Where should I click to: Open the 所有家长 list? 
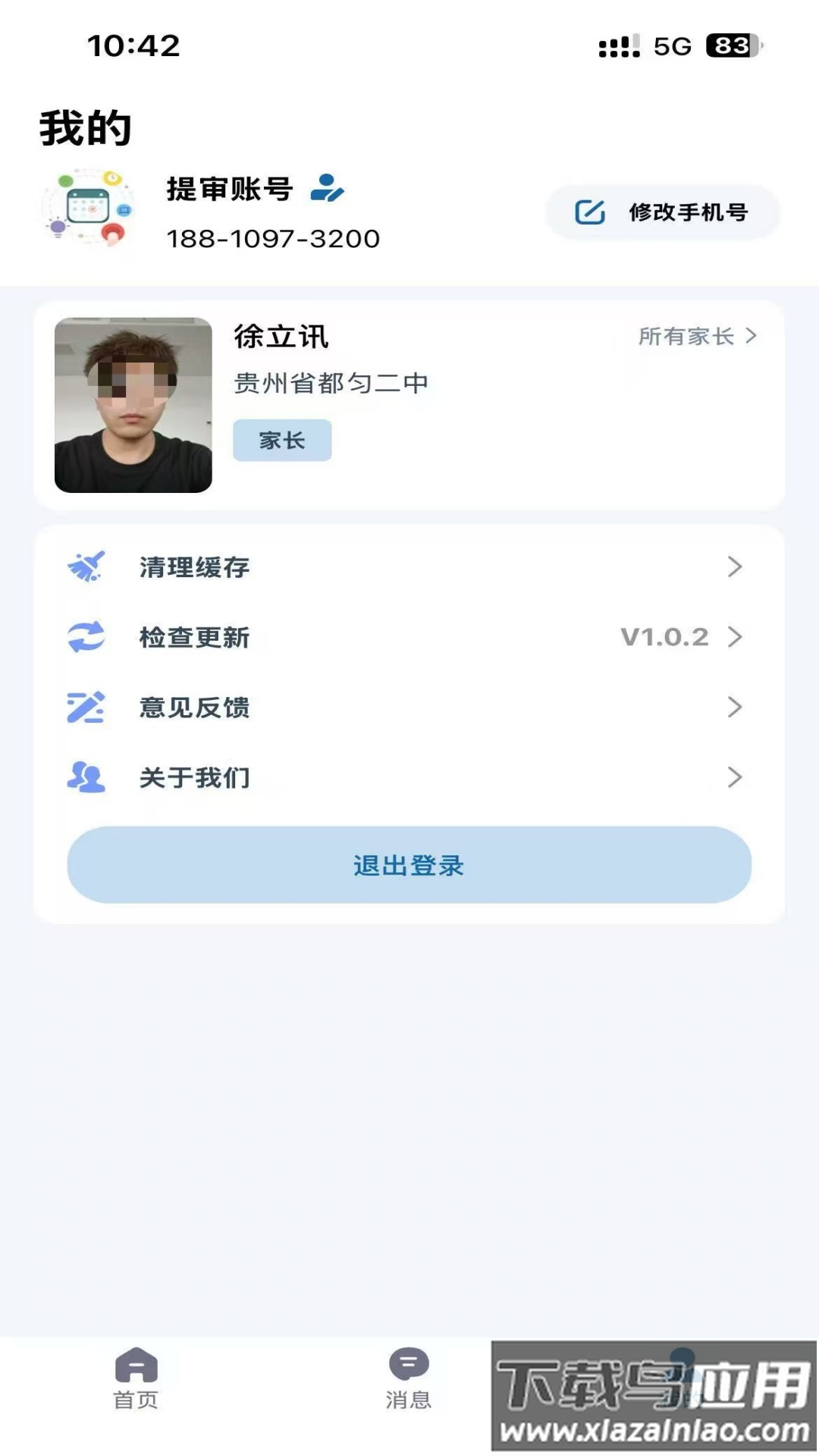point(697,336)
